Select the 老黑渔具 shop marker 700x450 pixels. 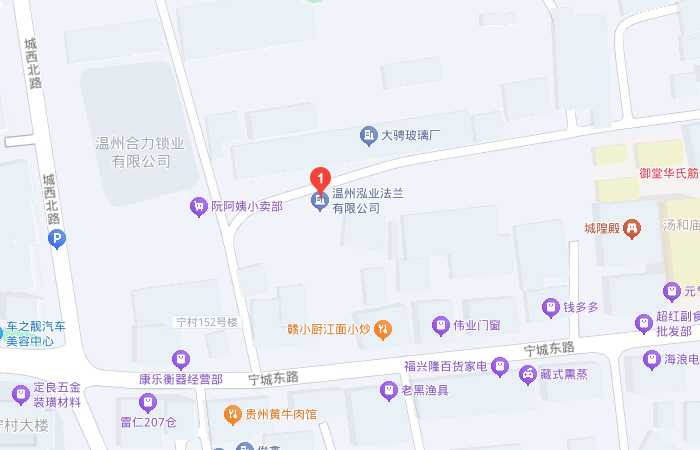388,390
